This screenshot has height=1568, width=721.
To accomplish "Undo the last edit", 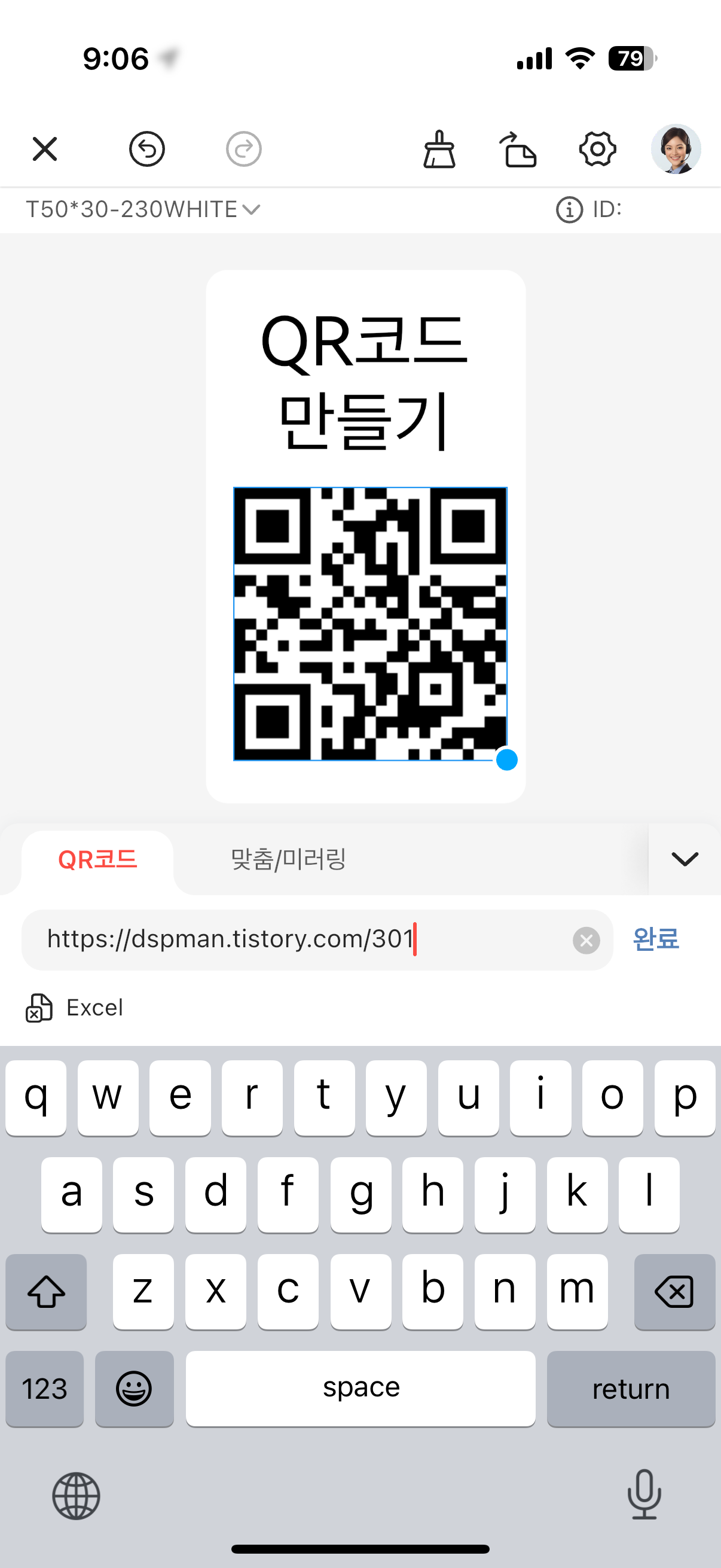I will point(146,149).
